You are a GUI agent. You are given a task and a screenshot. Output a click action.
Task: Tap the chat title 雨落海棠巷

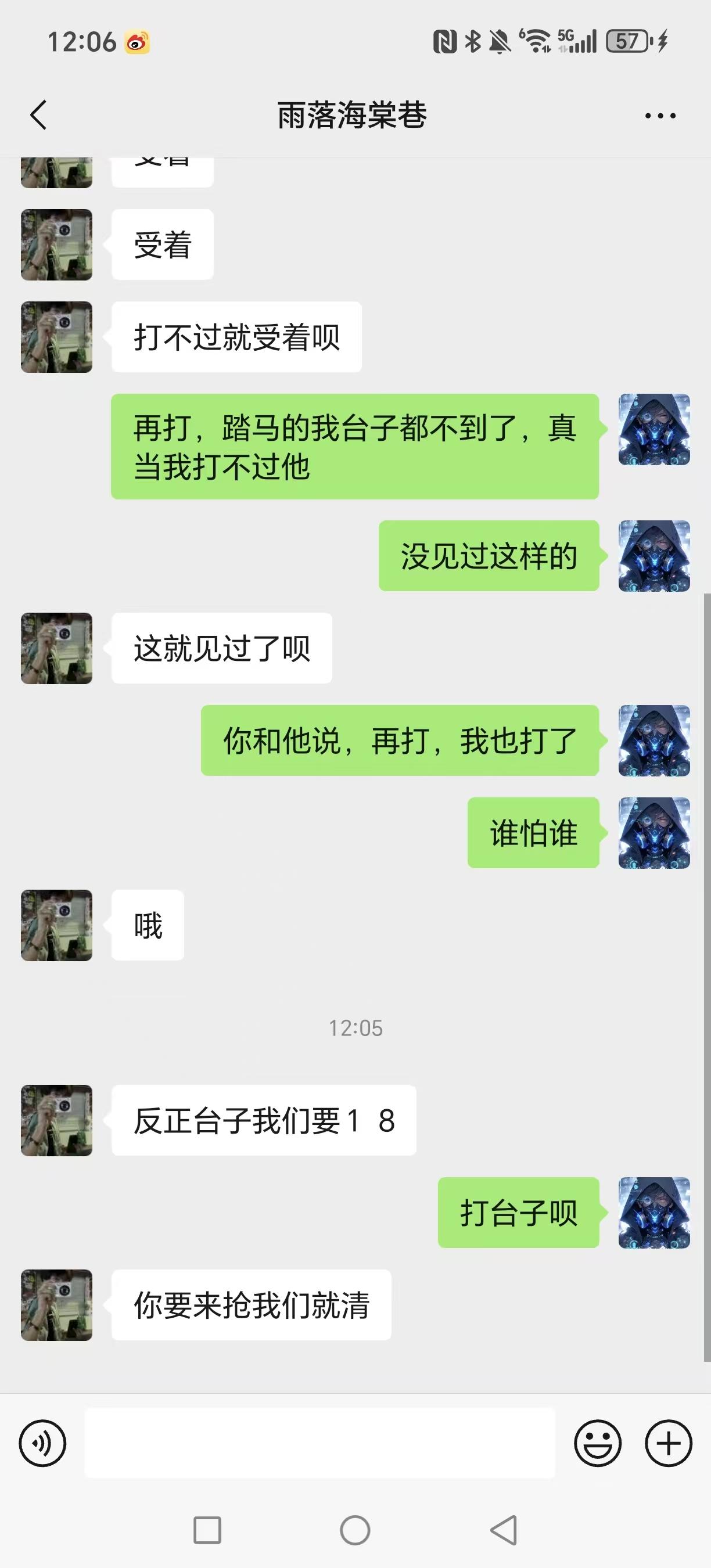[x=351, y=115]
